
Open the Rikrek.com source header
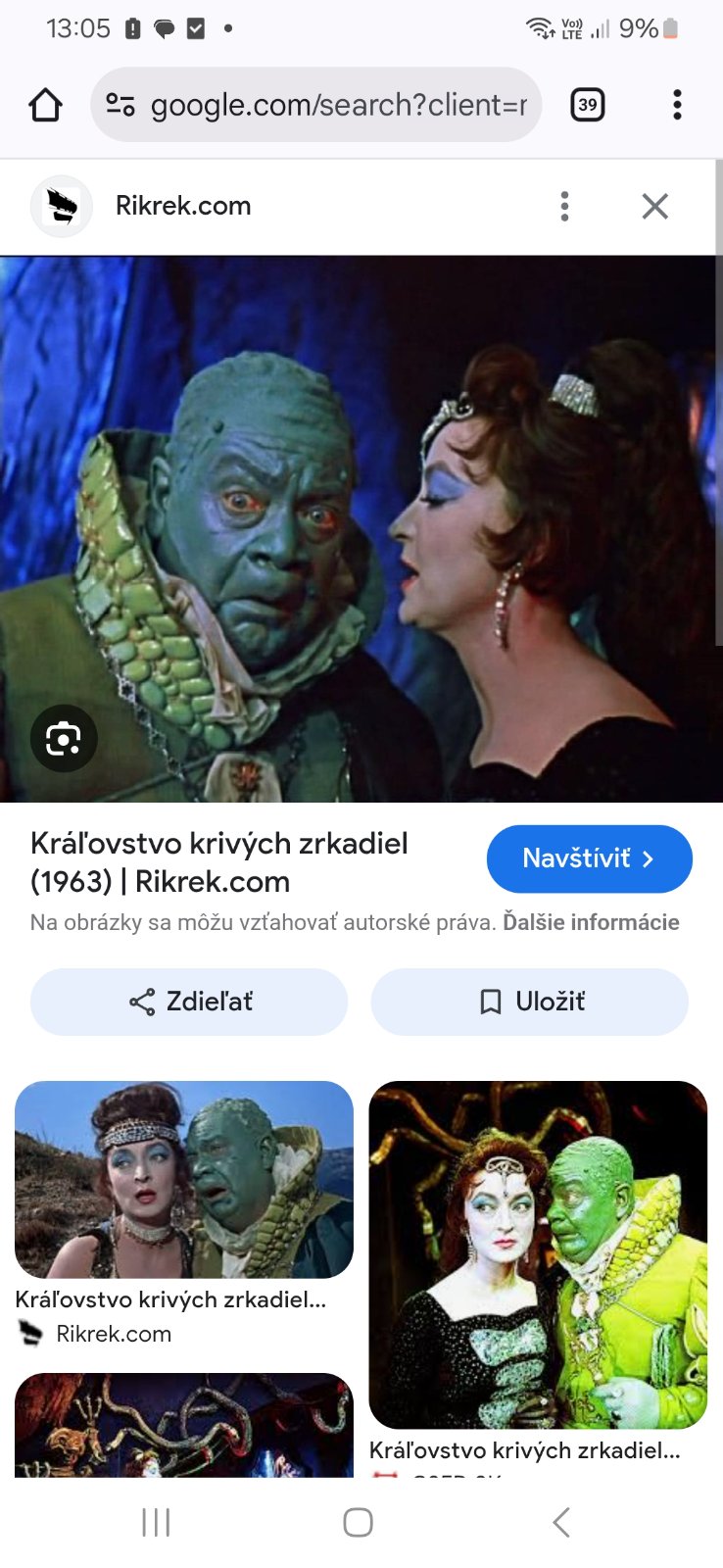pyautogui.click(x=183, y=206)
